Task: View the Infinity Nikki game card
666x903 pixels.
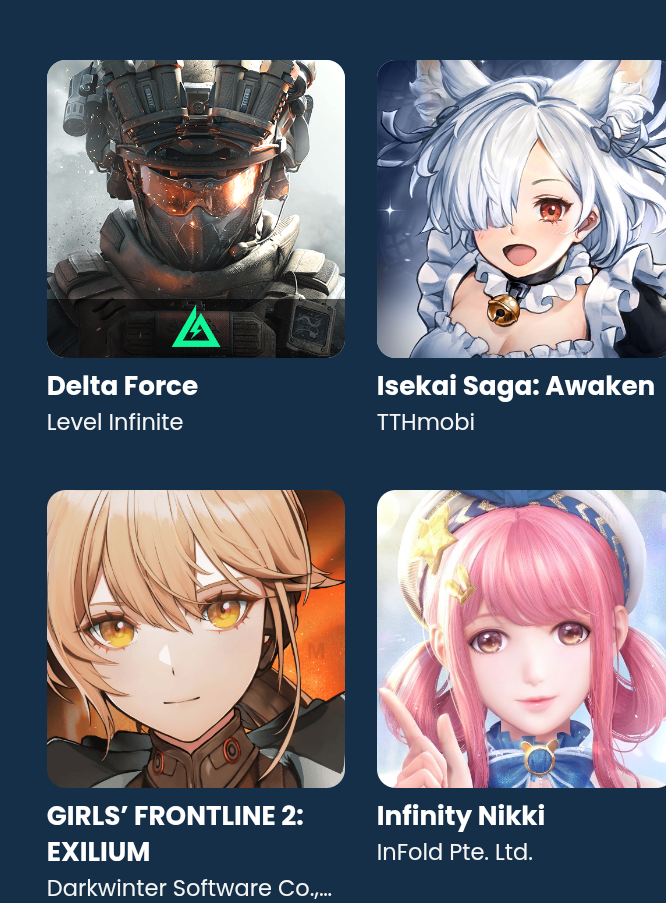Action: tap(521, 638)
